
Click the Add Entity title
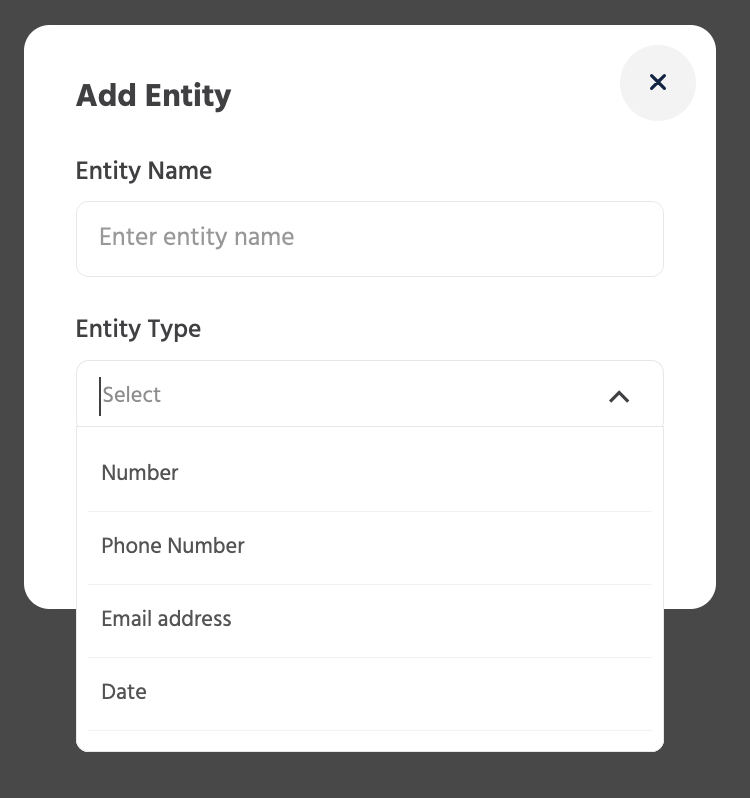coord(153,95)
